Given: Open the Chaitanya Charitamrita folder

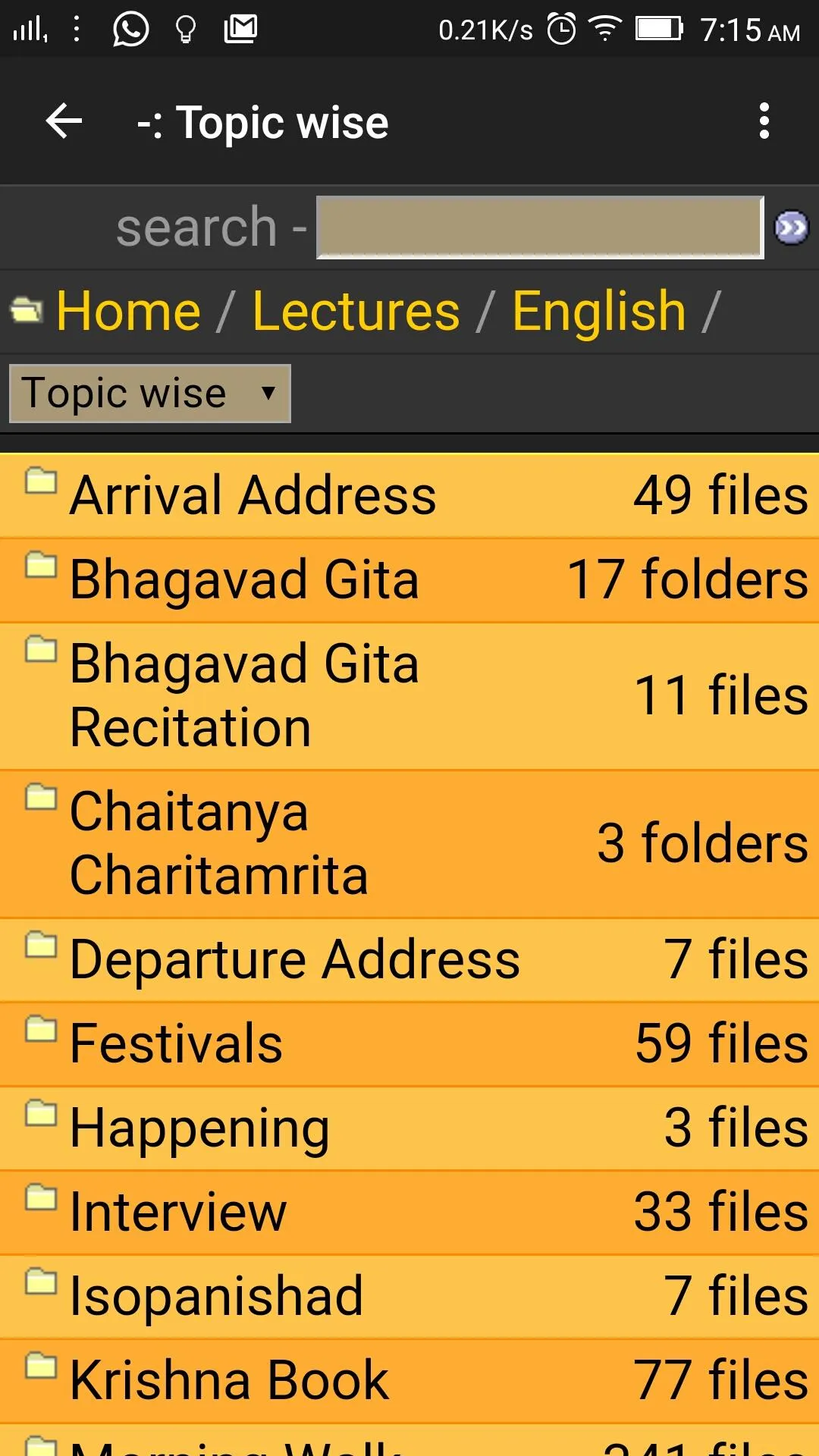Looking at the screenshot, I should (x=409, y=844).
